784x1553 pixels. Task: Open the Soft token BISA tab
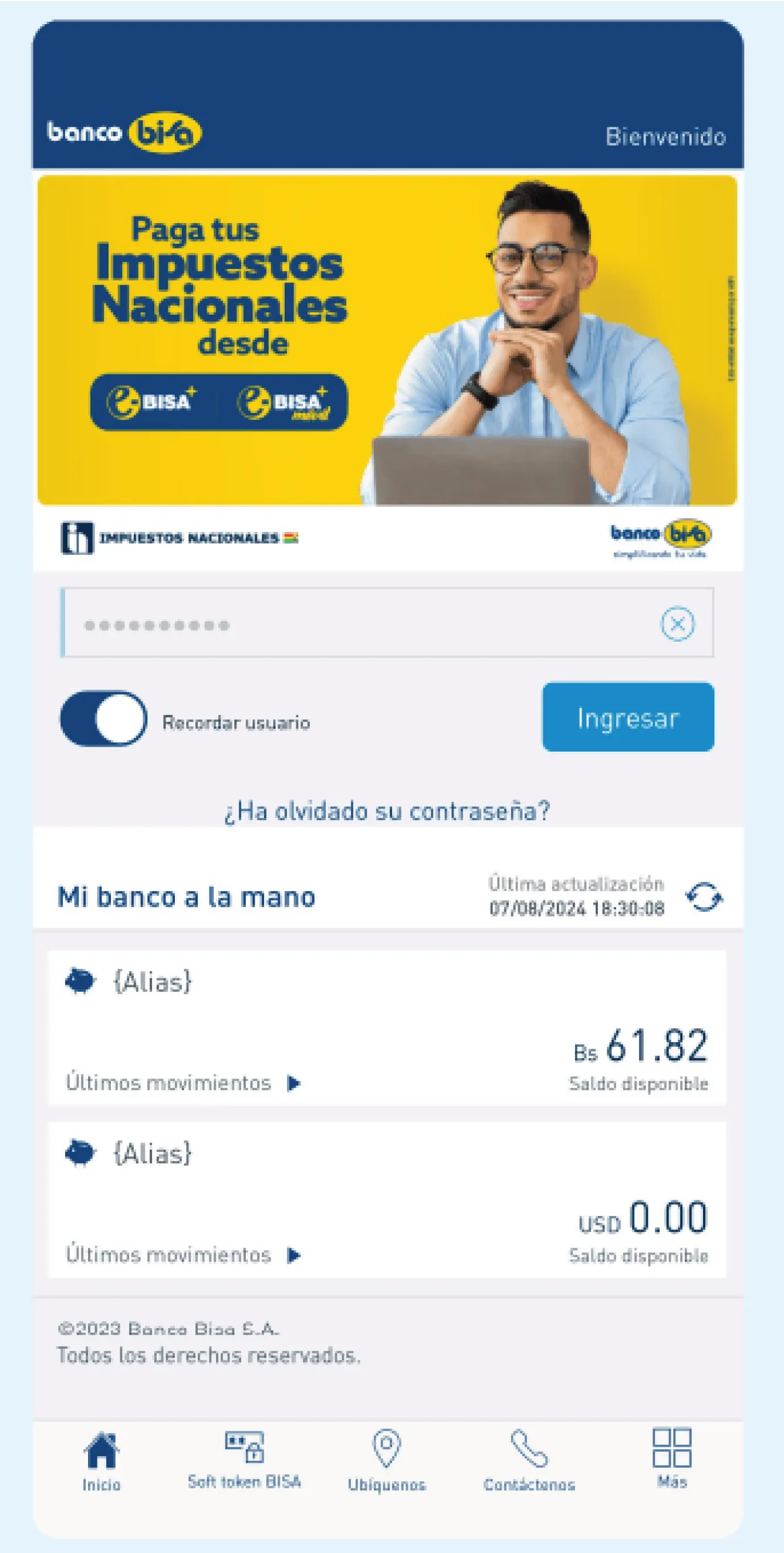pos(244,1460)
